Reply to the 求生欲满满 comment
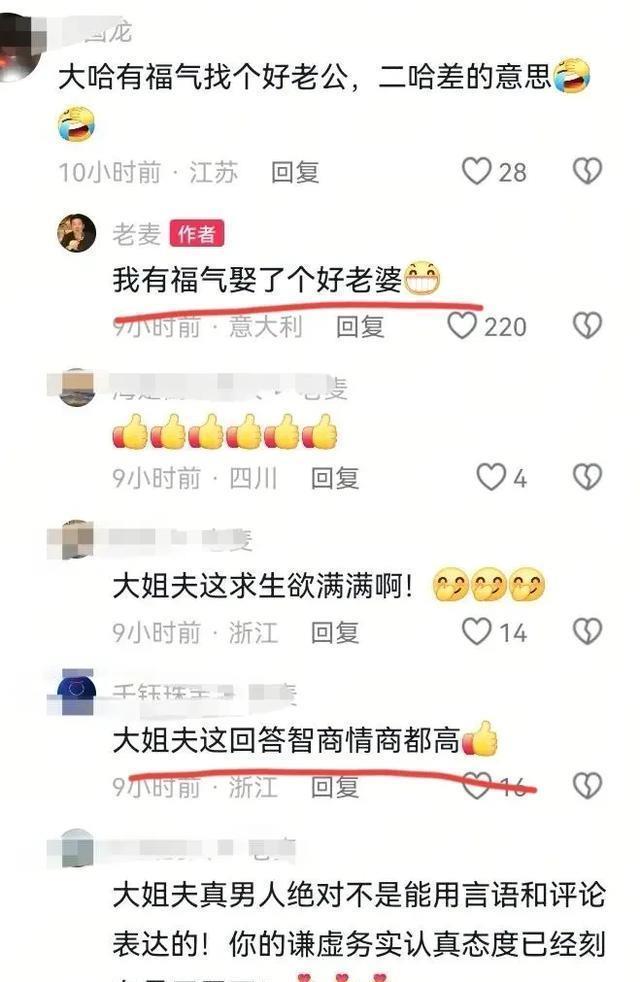The image size is (640, 982). pos(334,633)
